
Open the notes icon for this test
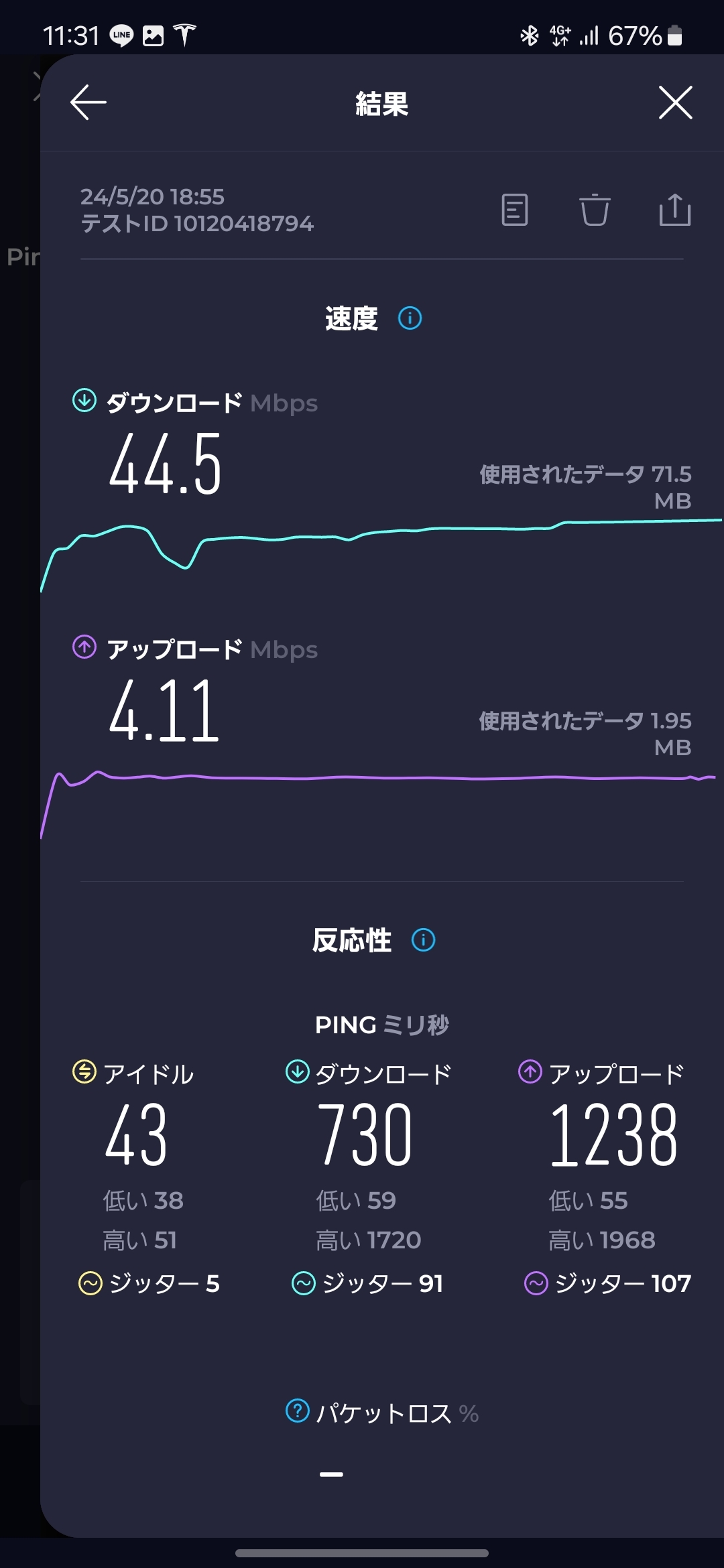(515, 210)
